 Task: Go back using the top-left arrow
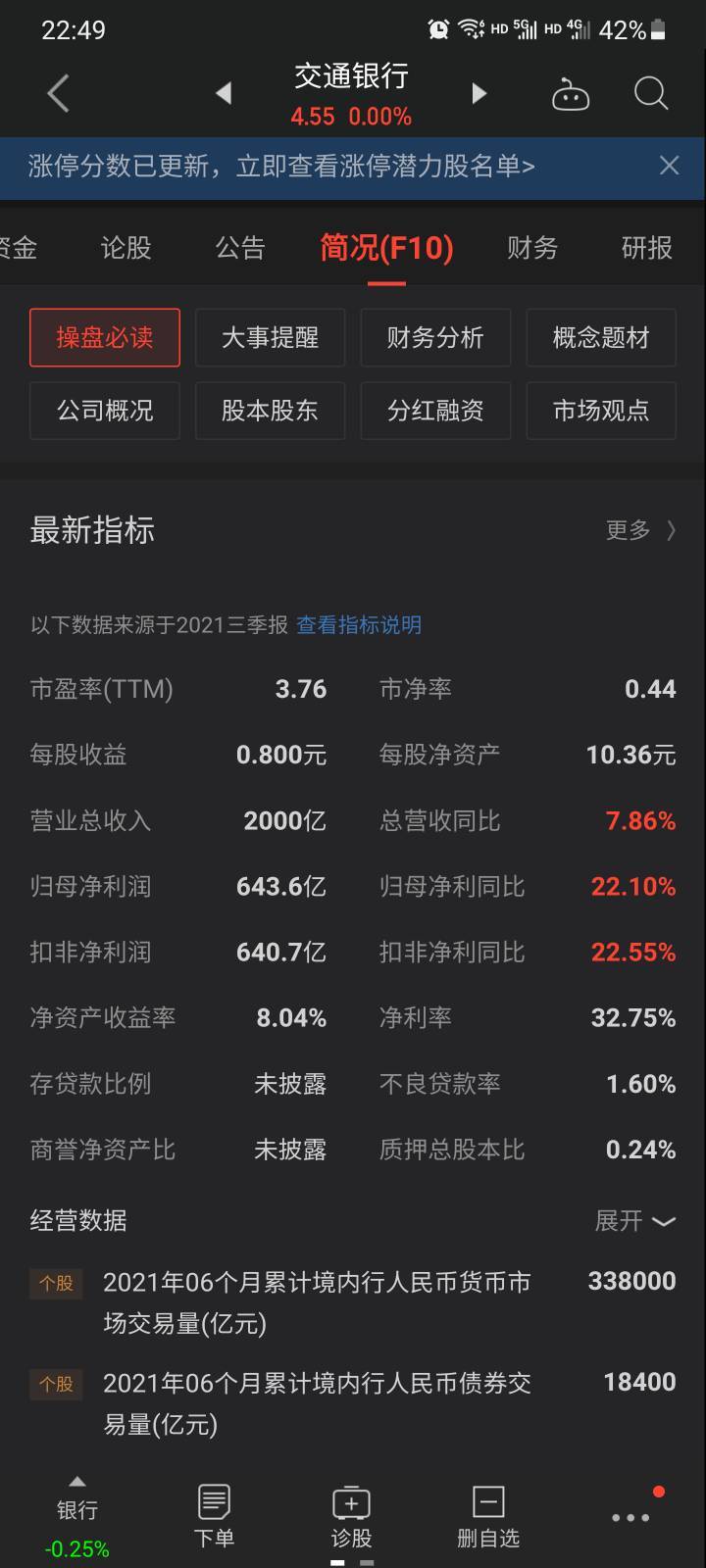point(59,94)
